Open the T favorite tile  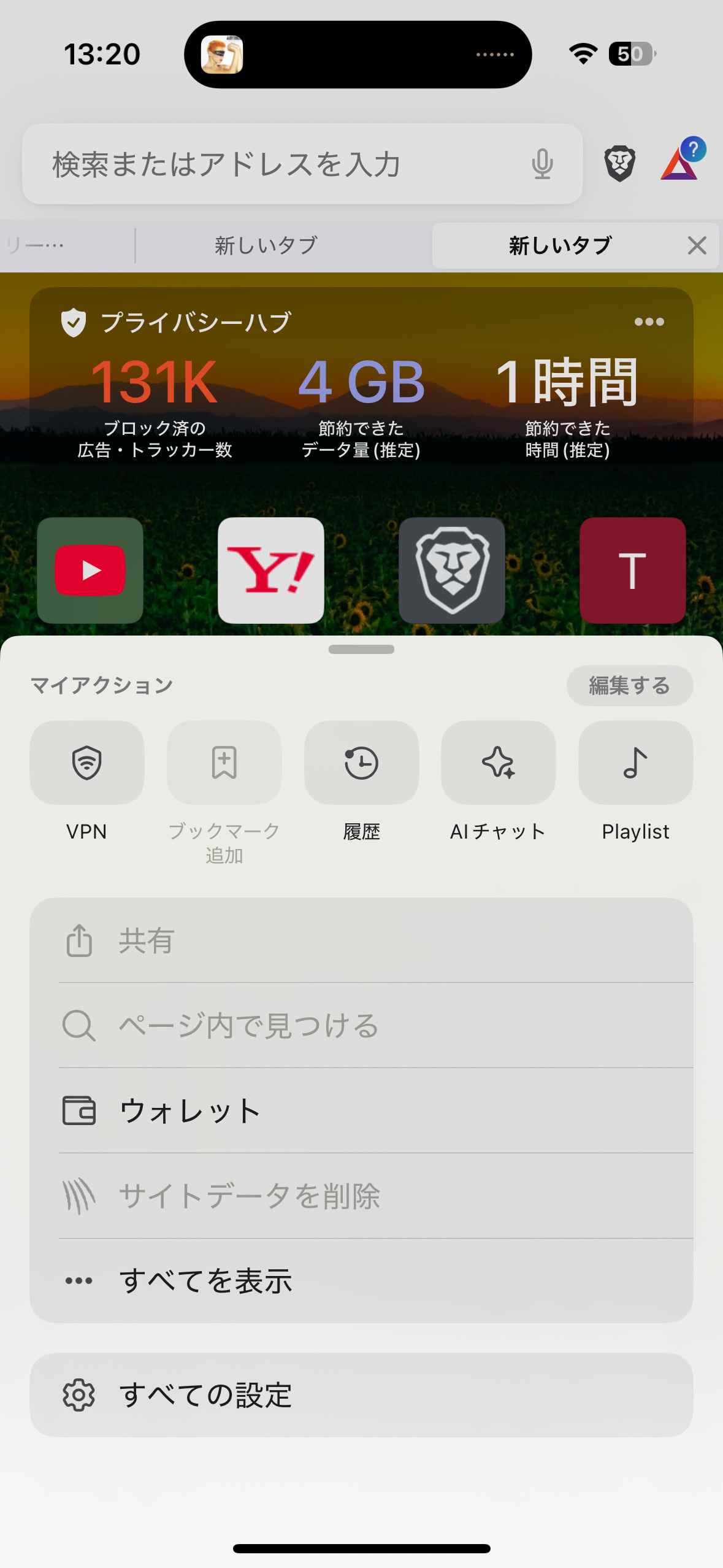633,571
